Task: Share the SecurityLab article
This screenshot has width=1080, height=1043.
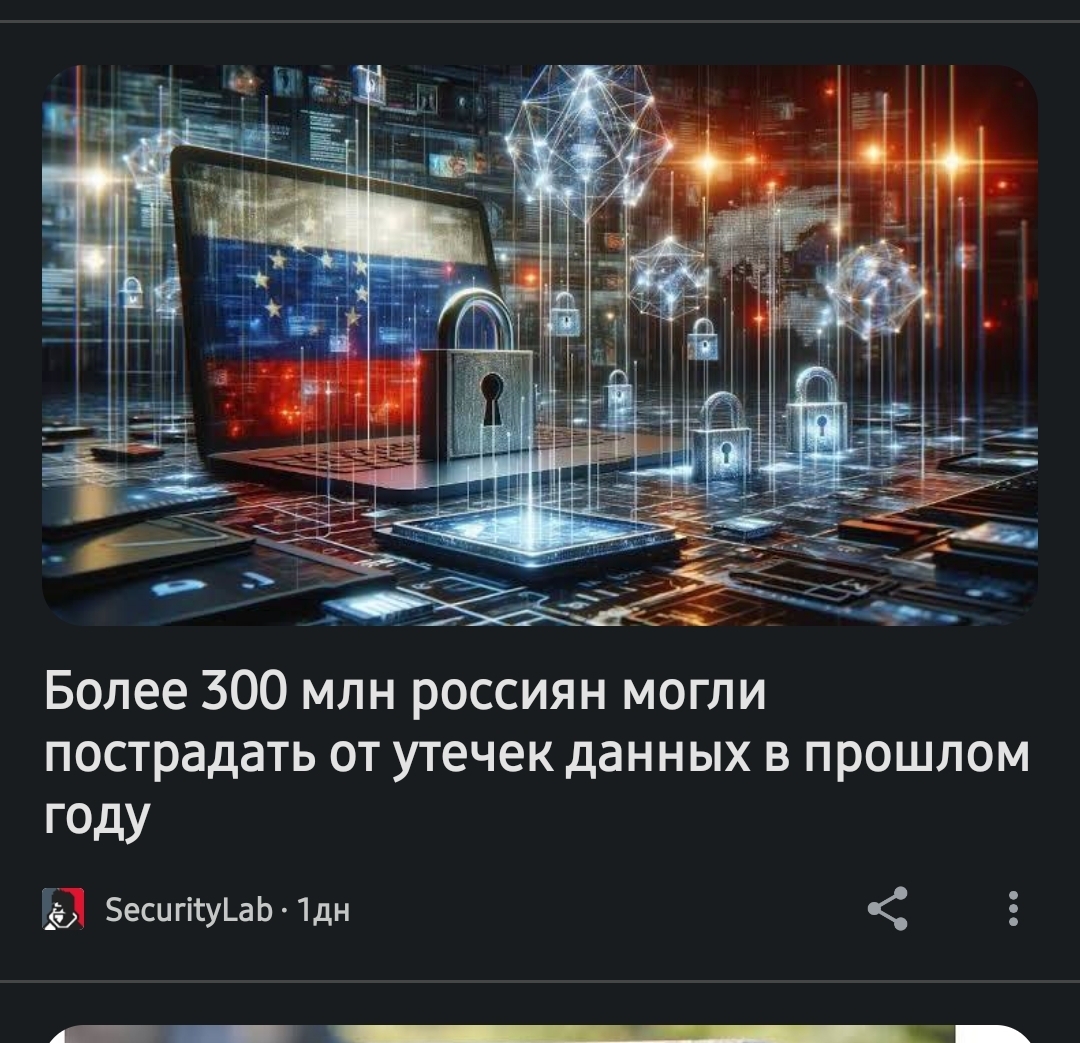Action: coord(887,908)
